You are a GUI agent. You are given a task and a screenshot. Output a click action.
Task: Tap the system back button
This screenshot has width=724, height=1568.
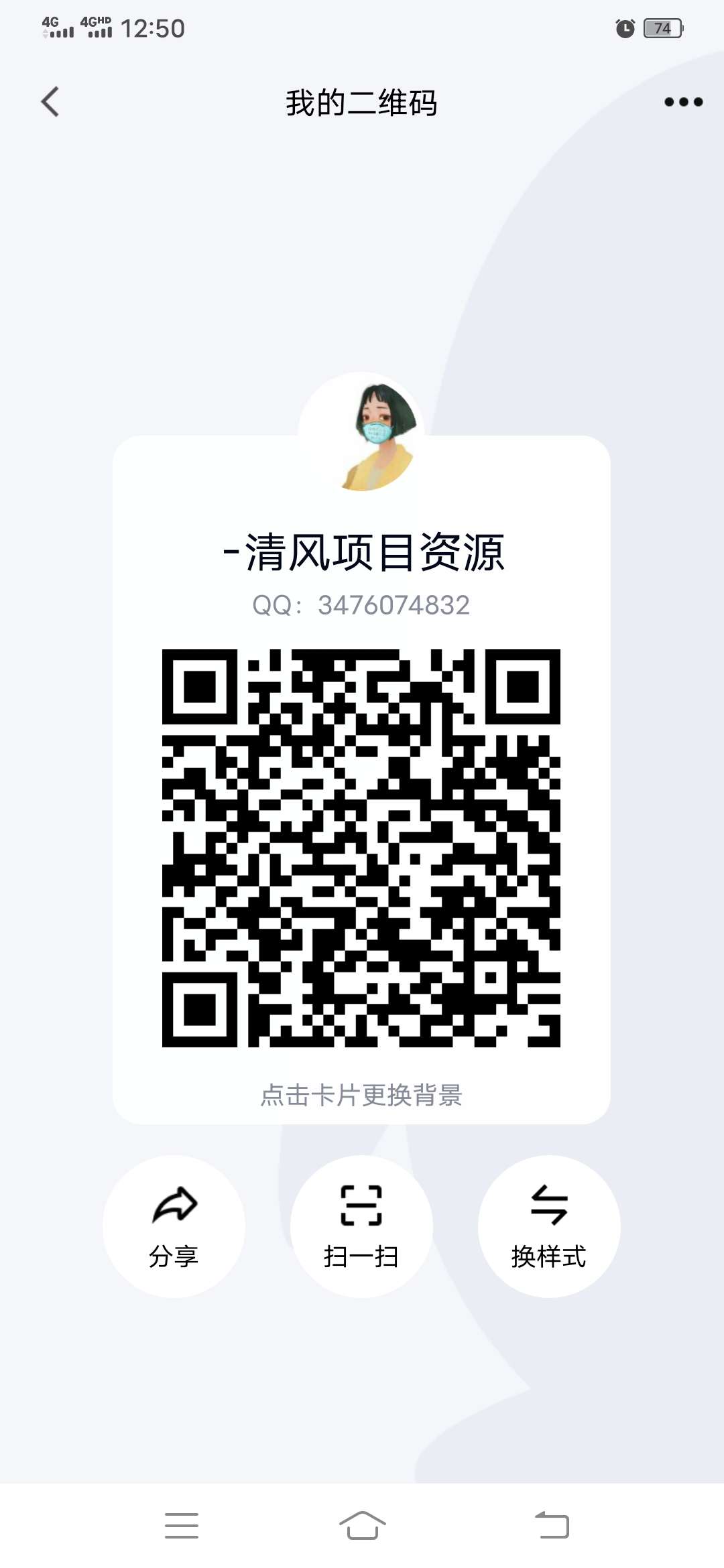552,1525
